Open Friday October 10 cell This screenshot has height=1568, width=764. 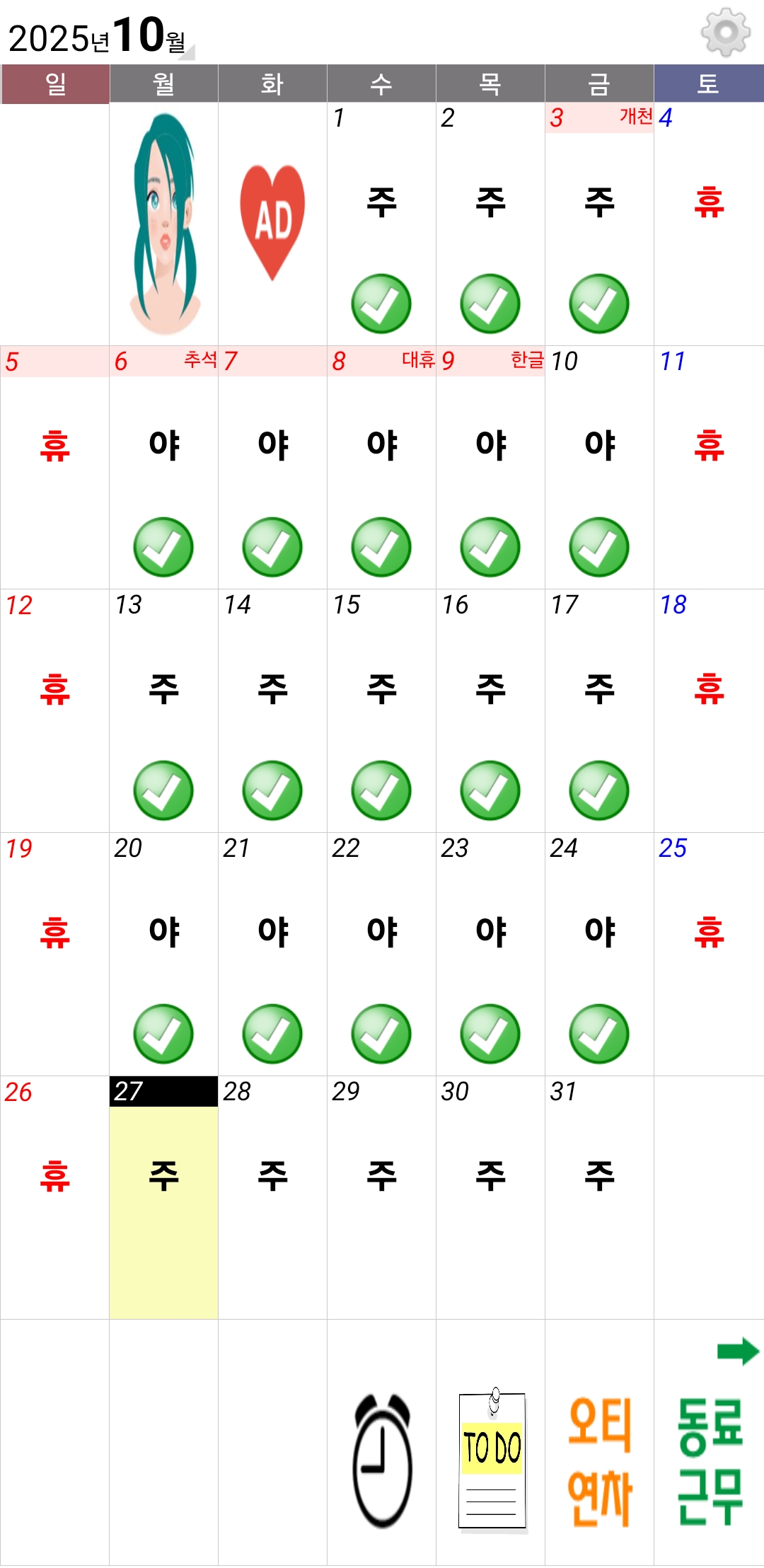pyautogui.click(x=599, y=467)
